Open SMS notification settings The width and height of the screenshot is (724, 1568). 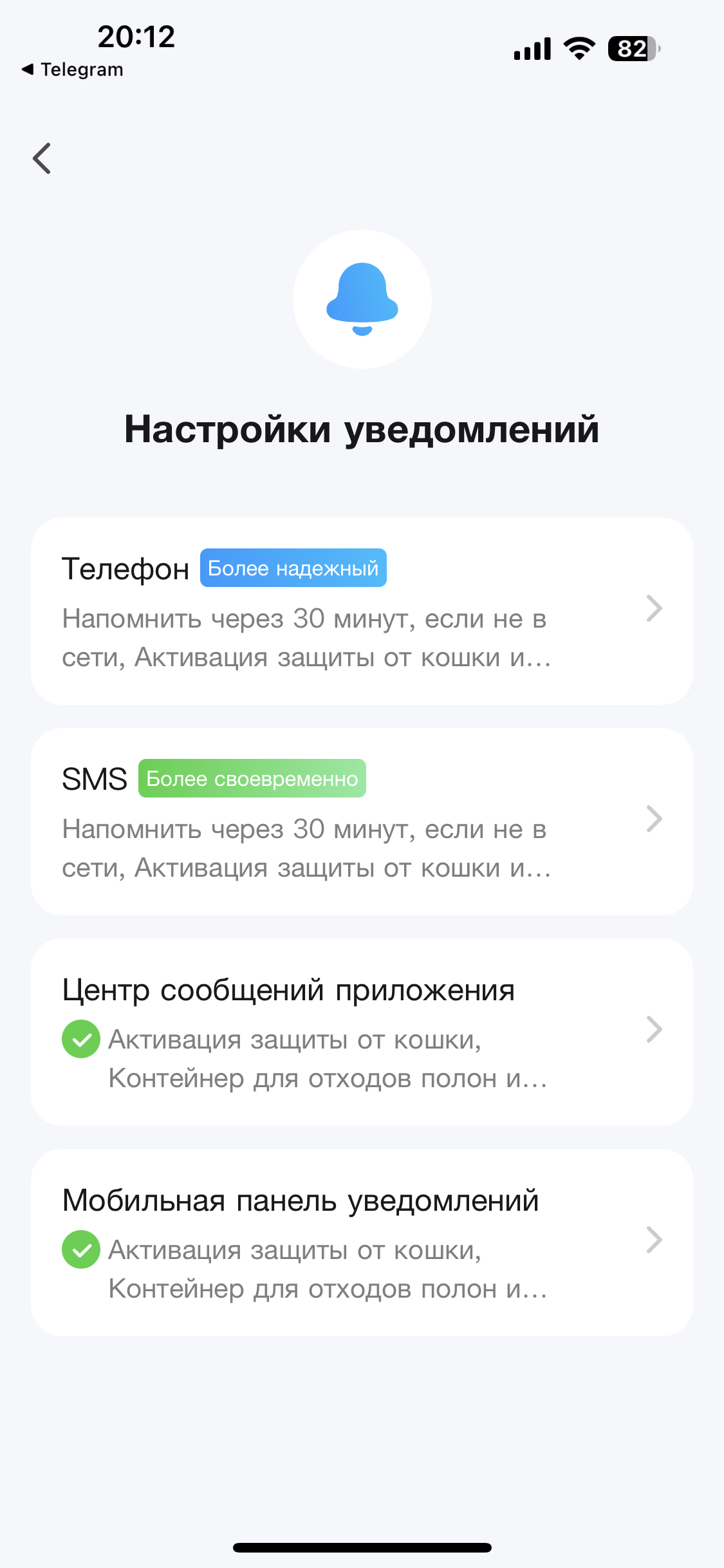(x=362, y=821)
